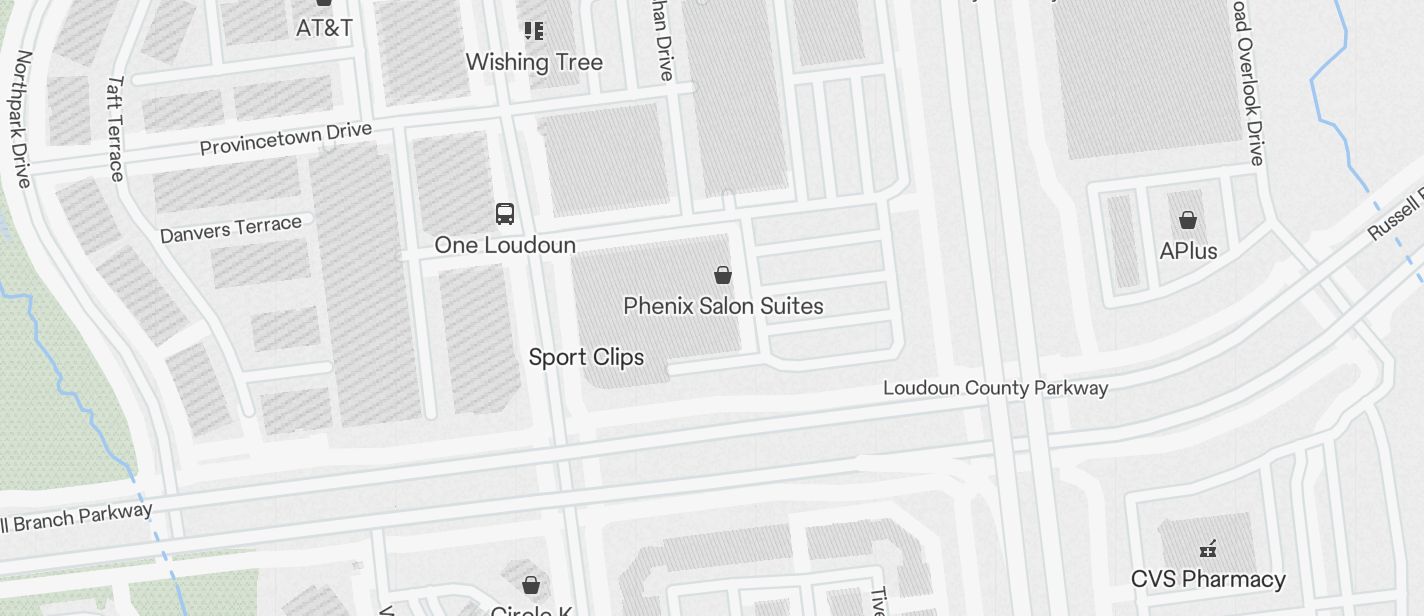Open the AT&T store marker
The width and height of the screenshot is (1424, 616).
(x=323, y=5)
